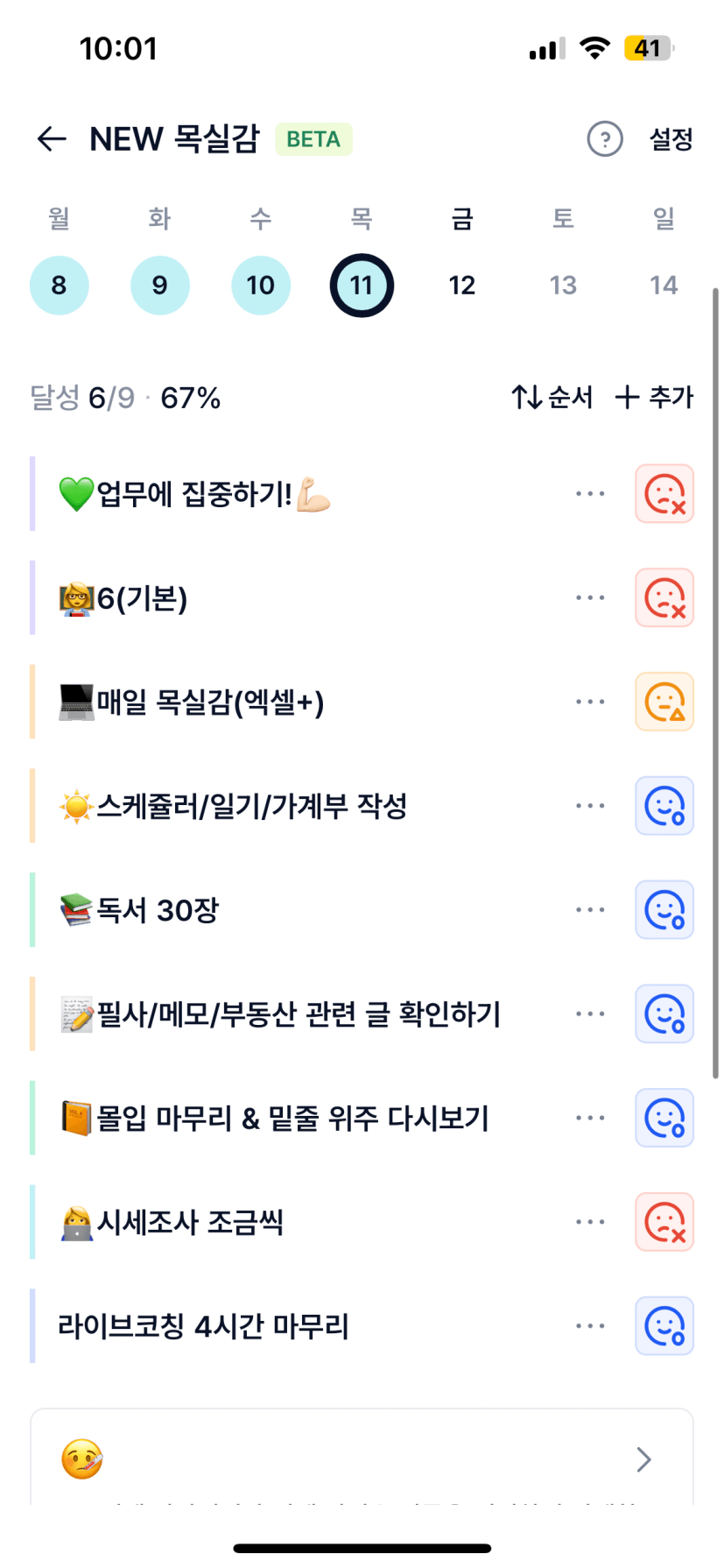
Task: Open more options for 스케쥴러/일기/가계부 작성
Action: click(590, 806)
